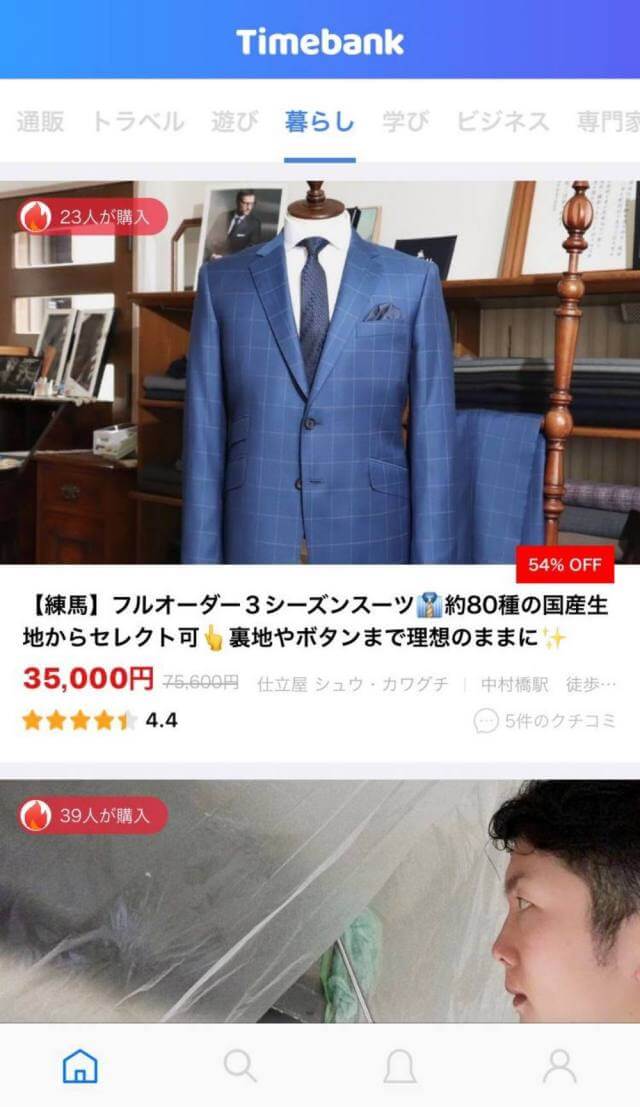640x1107 pixels.
Task: Open the notifications bell
Action: (x=400, y=1065)
